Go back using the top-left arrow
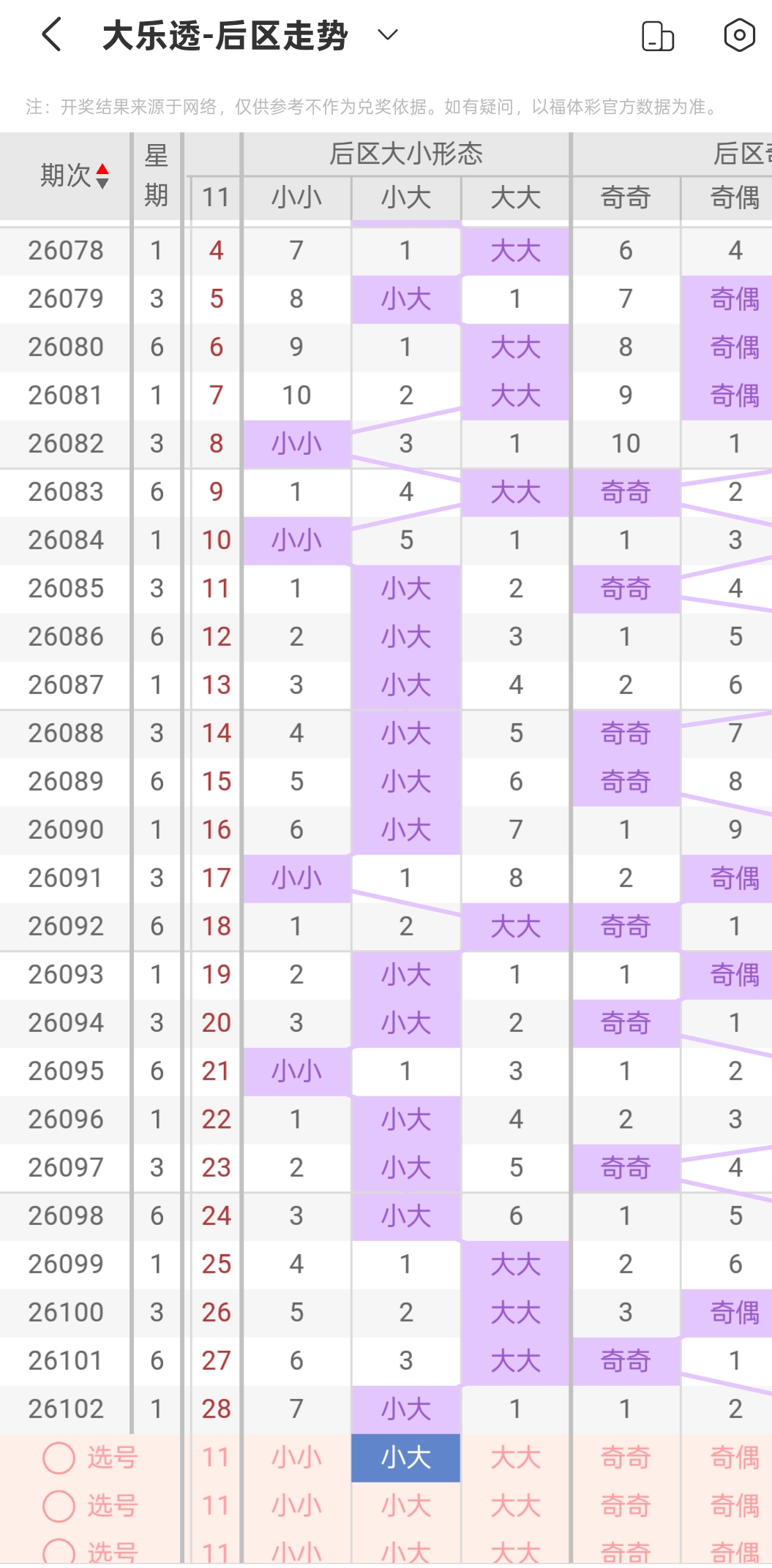This screenshot has width=772, height=1568. coord(51,34)
